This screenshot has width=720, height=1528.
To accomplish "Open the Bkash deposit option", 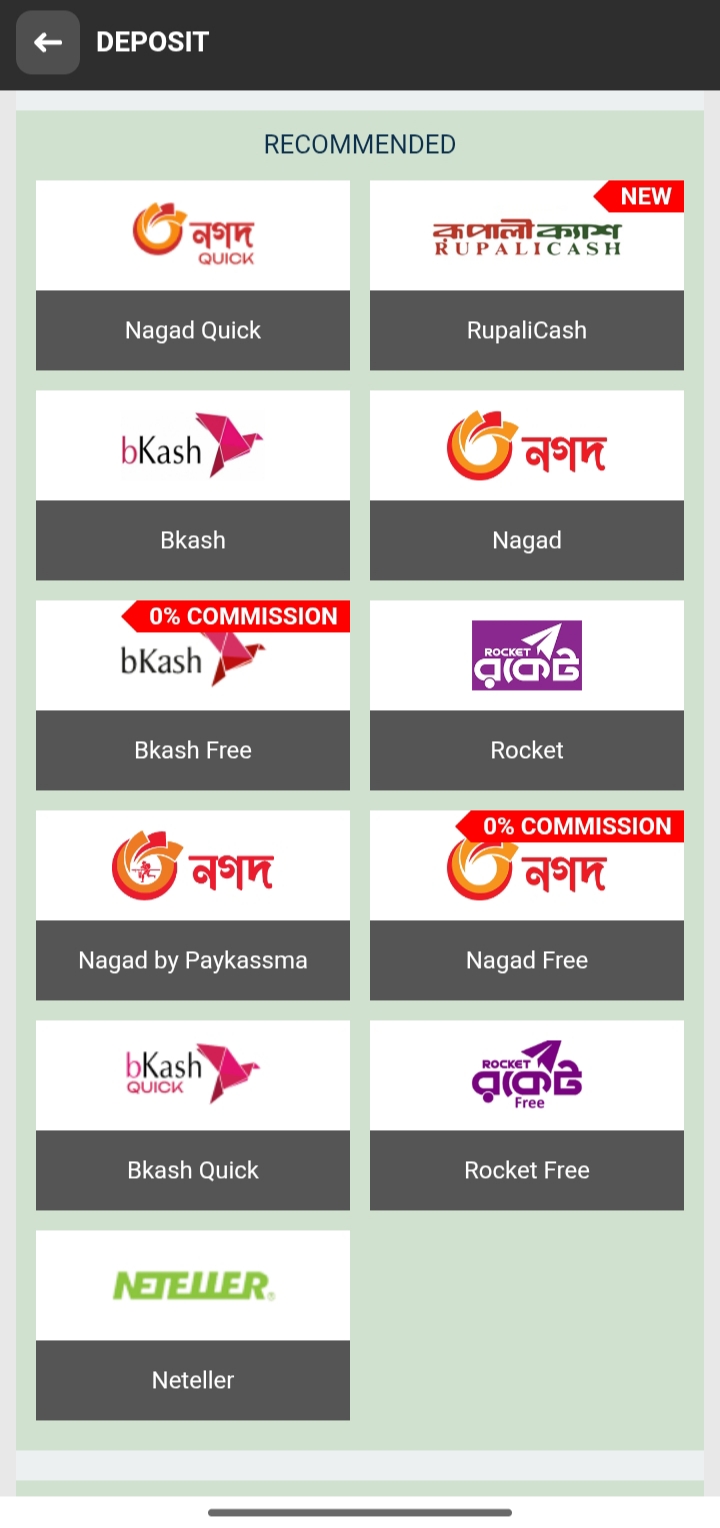I will pos(193,485).
